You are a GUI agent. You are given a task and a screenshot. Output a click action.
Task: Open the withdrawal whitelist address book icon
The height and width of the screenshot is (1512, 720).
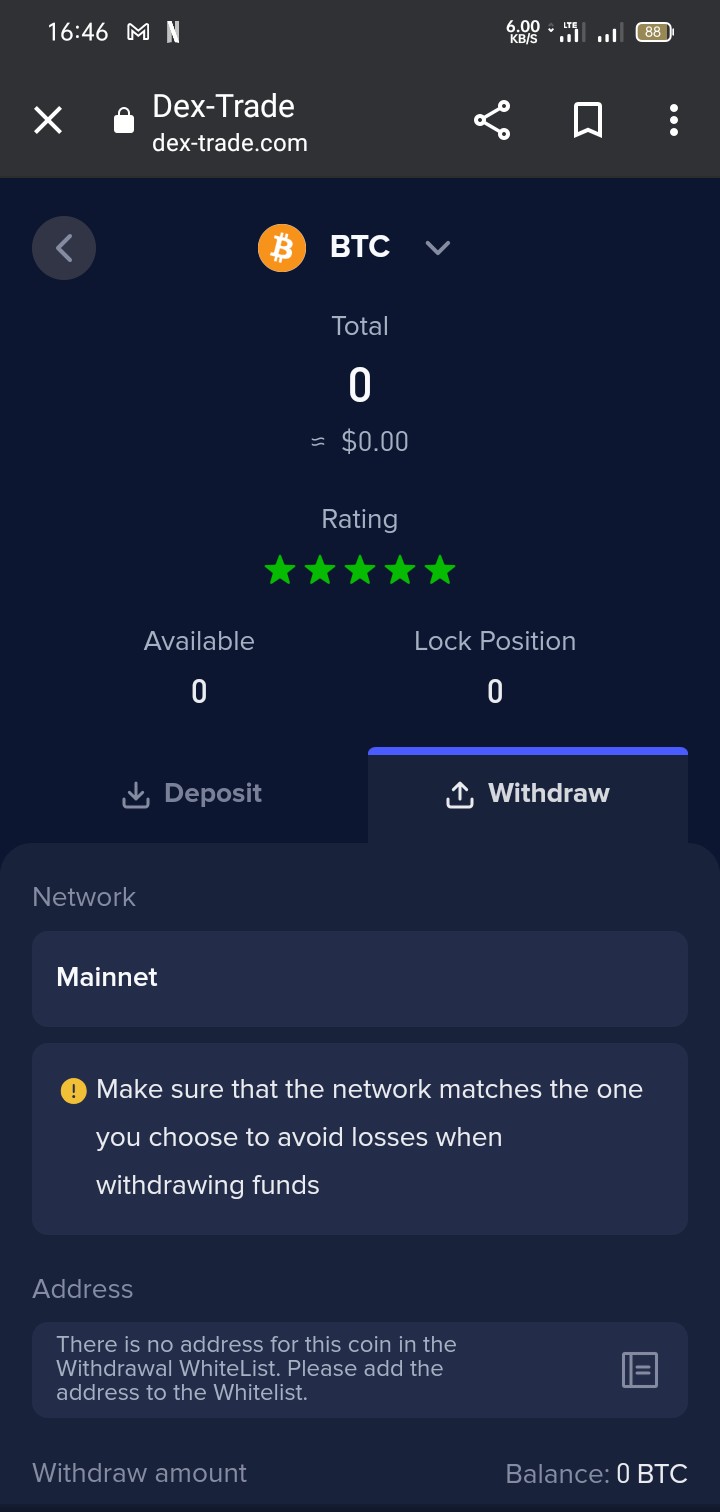click(x=640, y=1369)
